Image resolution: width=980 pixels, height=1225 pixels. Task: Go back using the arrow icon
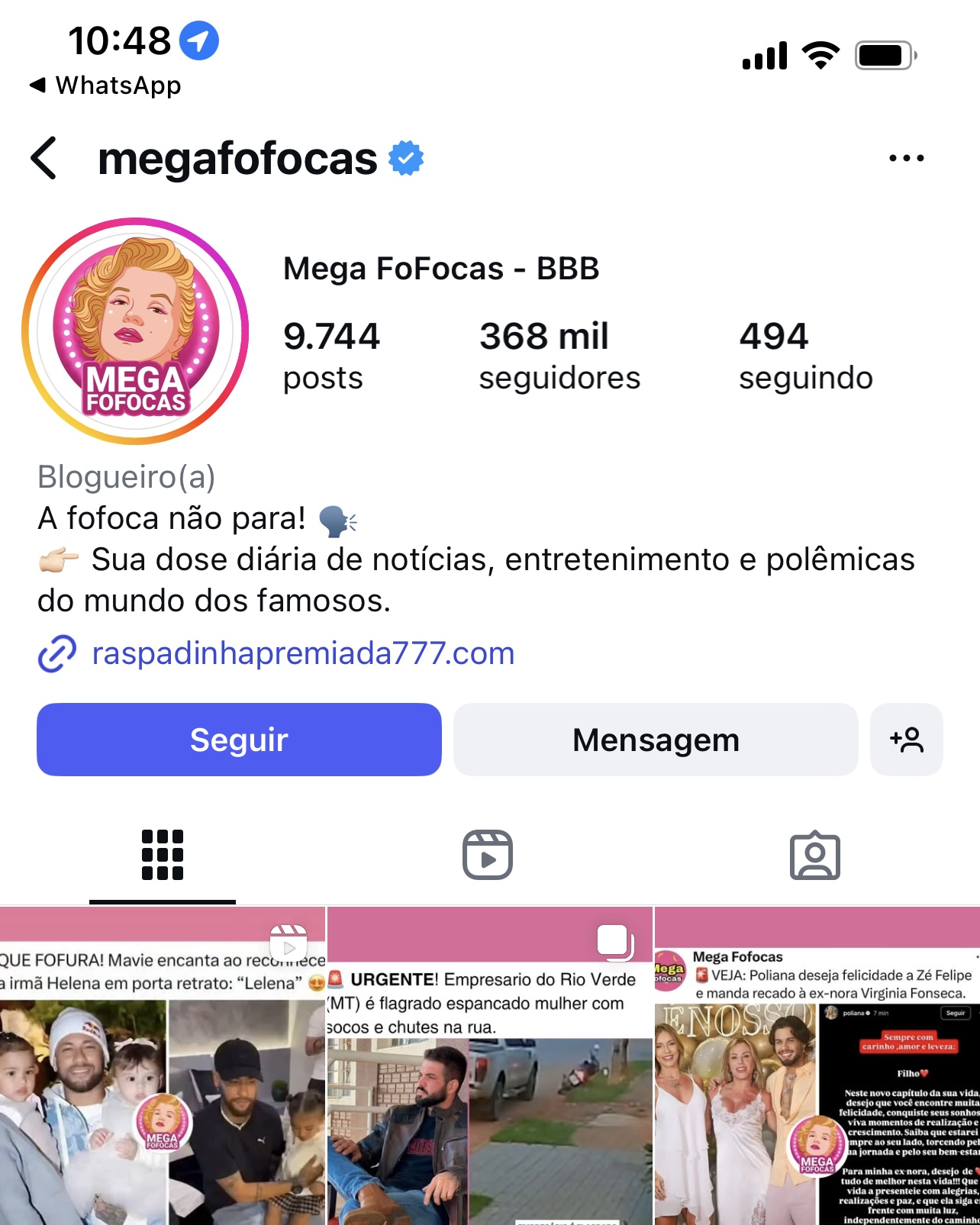(x=44, y=159)
